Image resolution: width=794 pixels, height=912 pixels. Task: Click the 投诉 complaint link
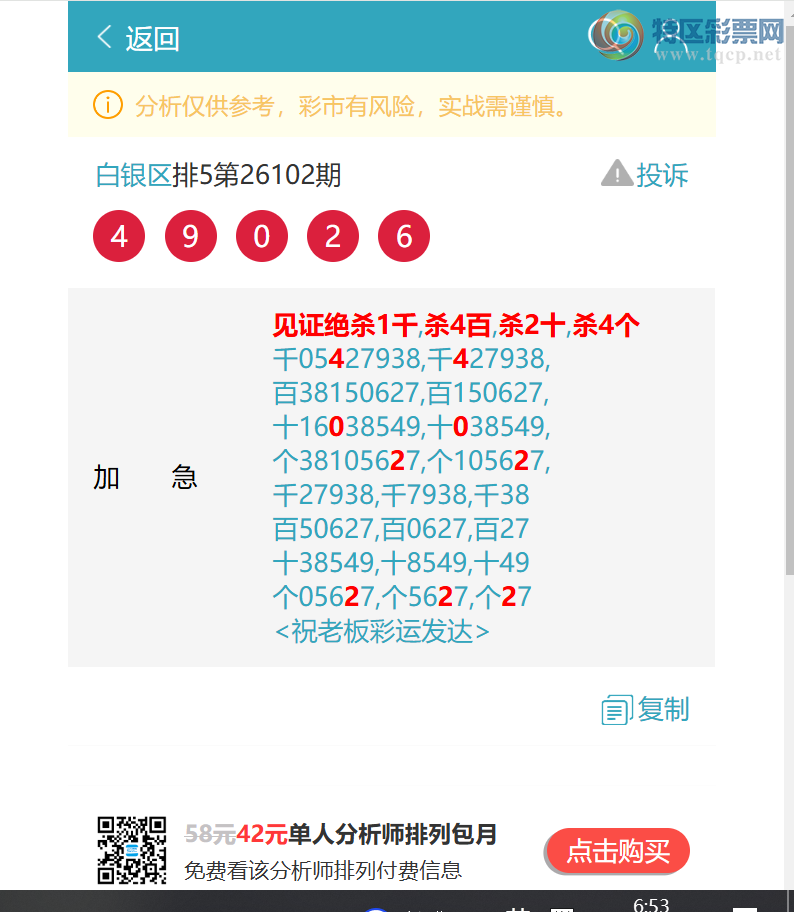662,175
